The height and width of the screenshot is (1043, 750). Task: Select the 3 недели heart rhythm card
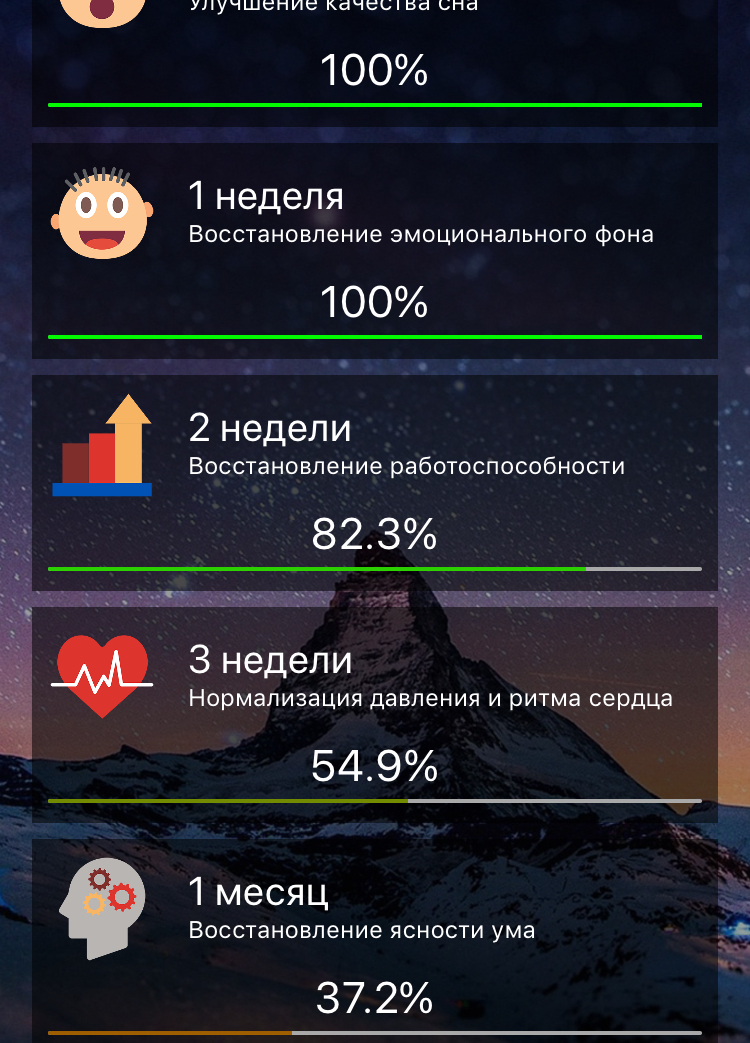[x=375, y=714]
